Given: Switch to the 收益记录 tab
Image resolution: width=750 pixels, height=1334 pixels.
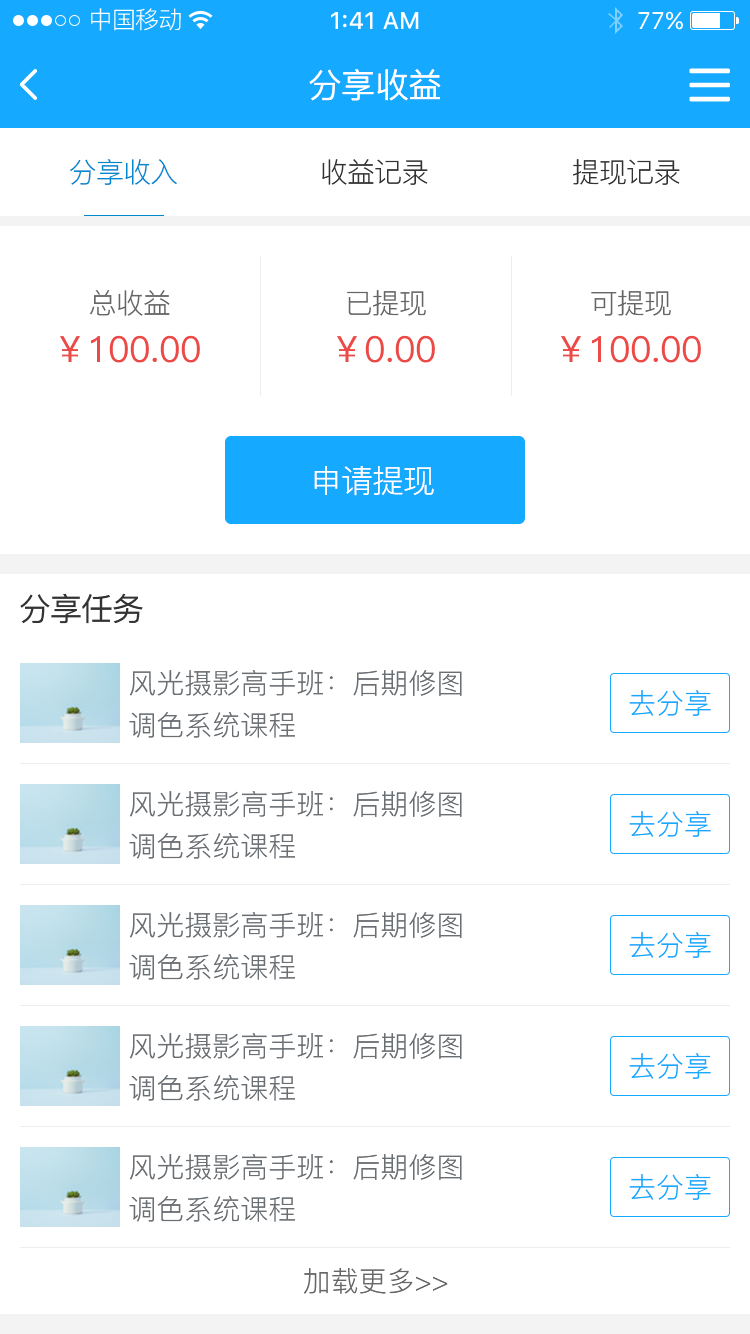Looking at the screenshot, I should (375, 172).
